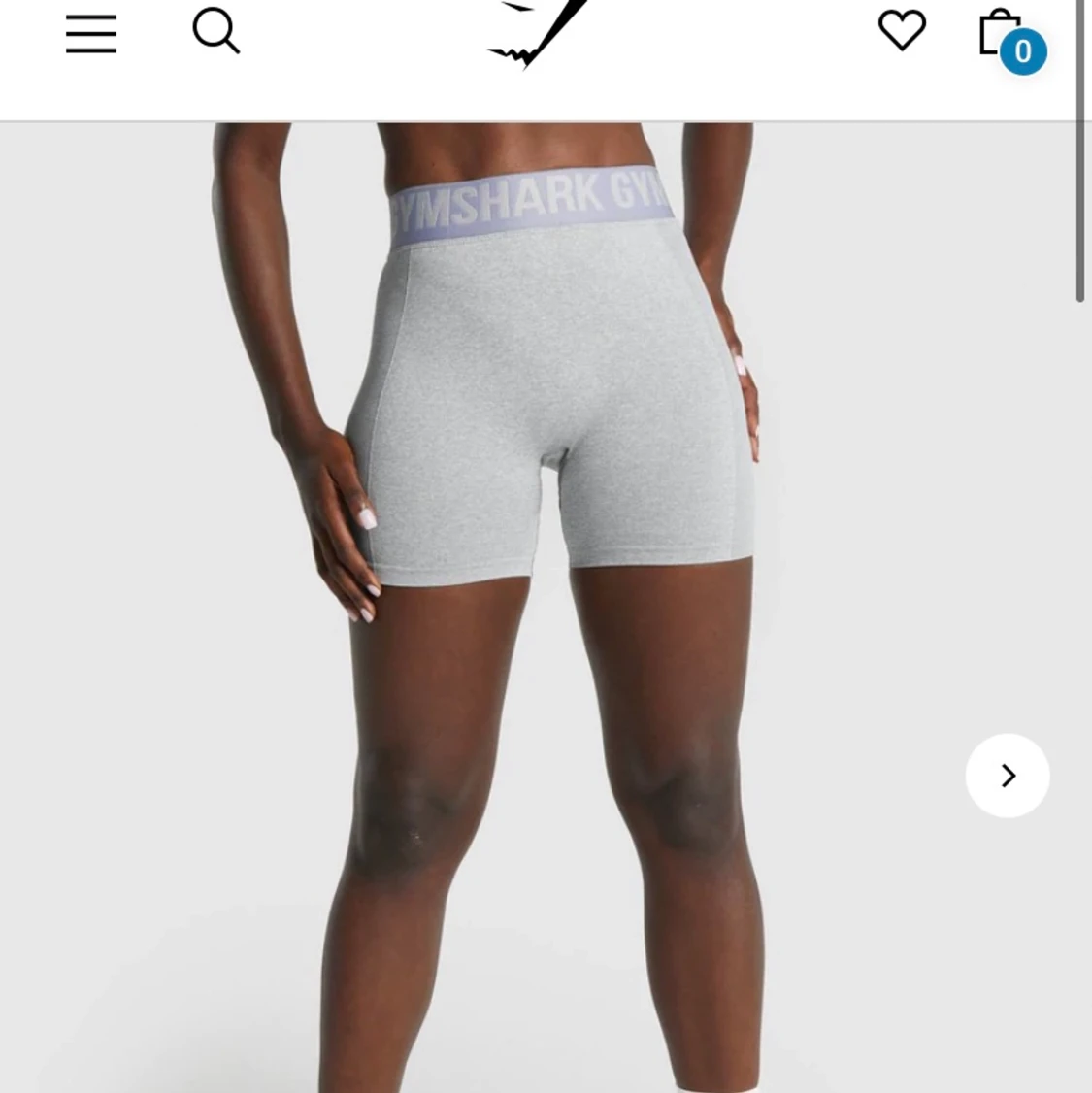Open the search magnifier

click(x=215, y=32)
